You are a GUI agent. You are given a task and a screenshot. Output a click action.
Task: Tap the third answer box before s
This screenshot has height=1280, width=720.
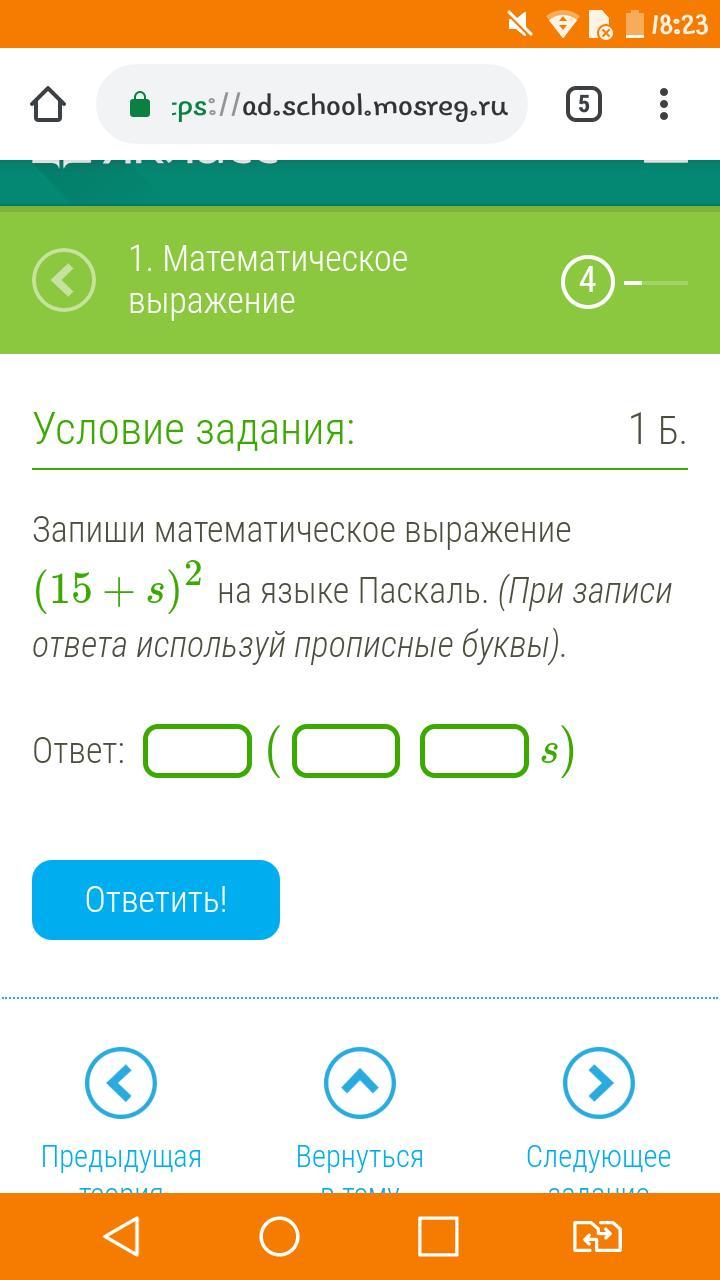tap(474, 751)
